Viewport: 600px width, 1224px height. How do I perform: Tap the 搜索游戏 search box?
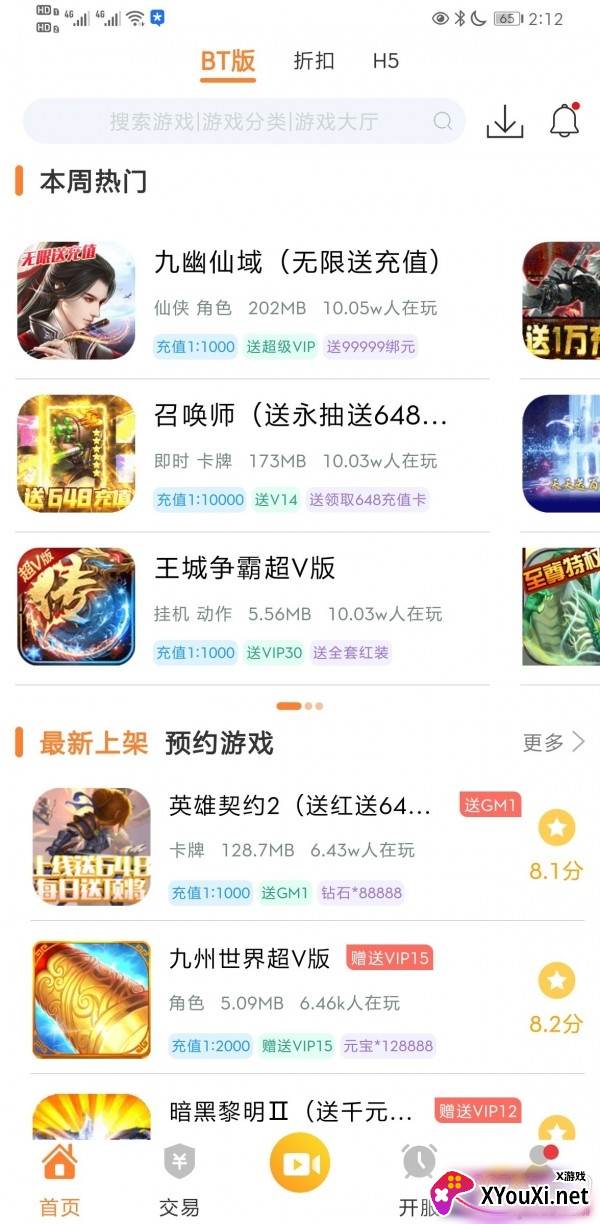244,122
